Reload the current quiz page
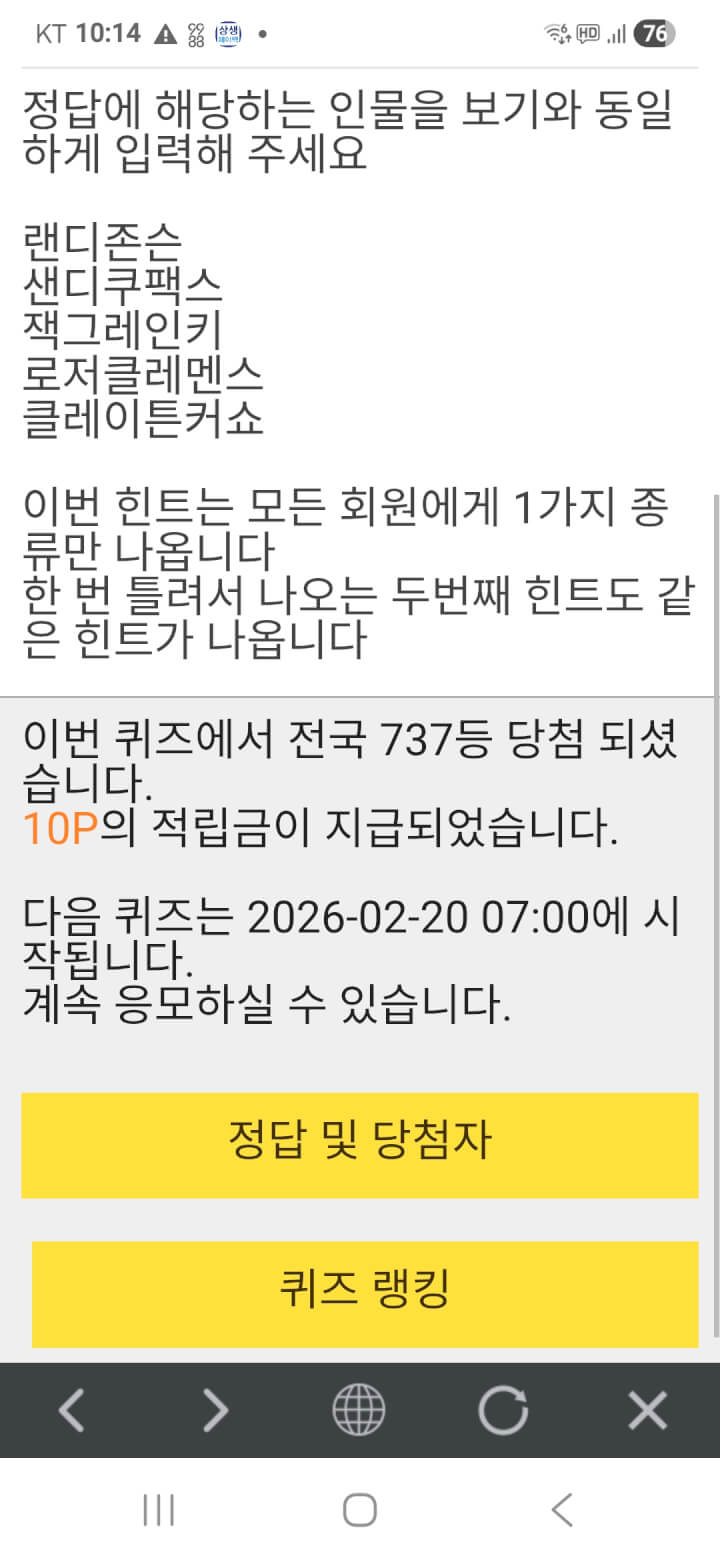 (503, 1410)
